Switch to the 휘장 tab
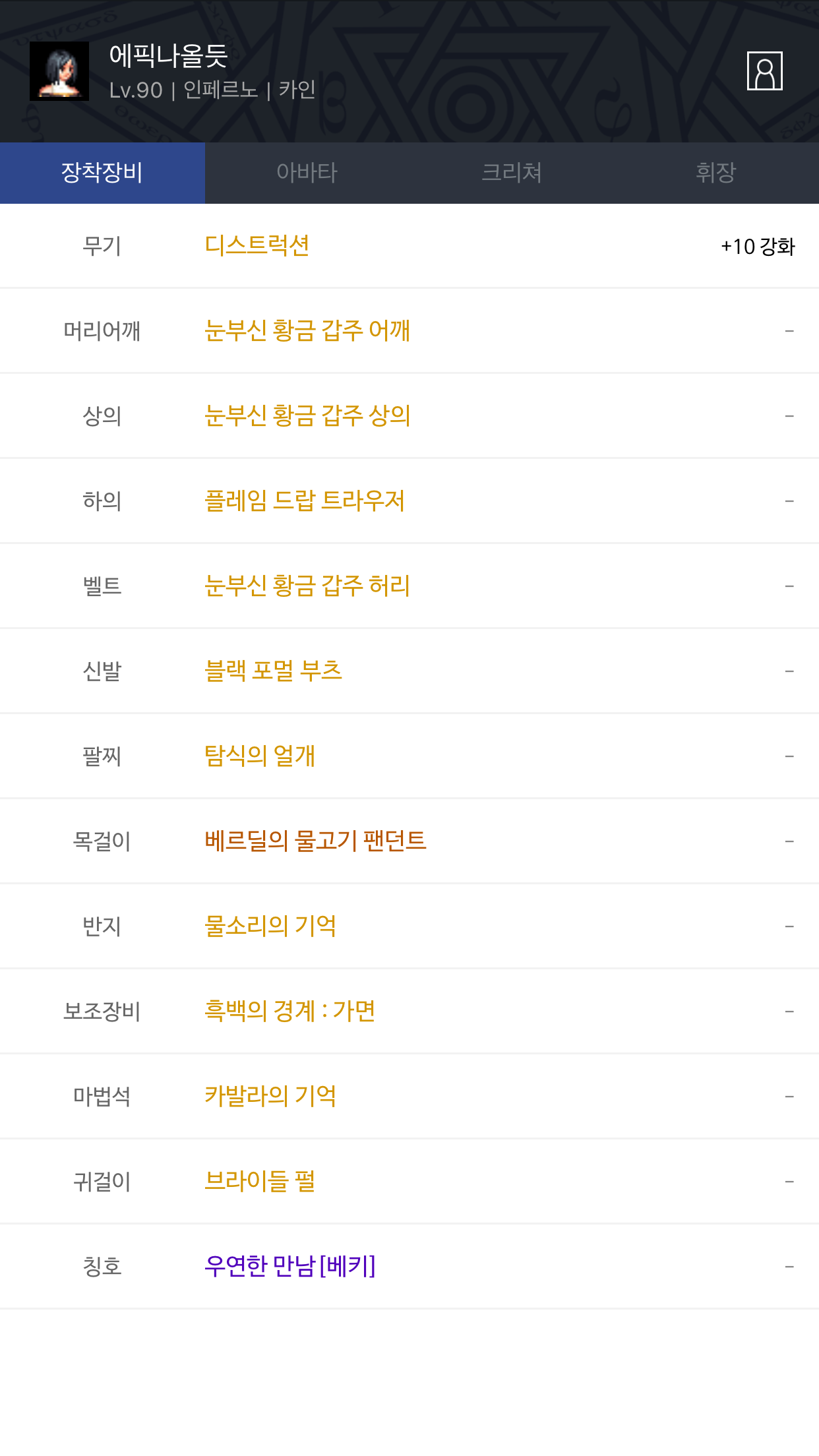The height and width of the screenshot is (1456, 819). pyautogui.click(x=716, y=173)
